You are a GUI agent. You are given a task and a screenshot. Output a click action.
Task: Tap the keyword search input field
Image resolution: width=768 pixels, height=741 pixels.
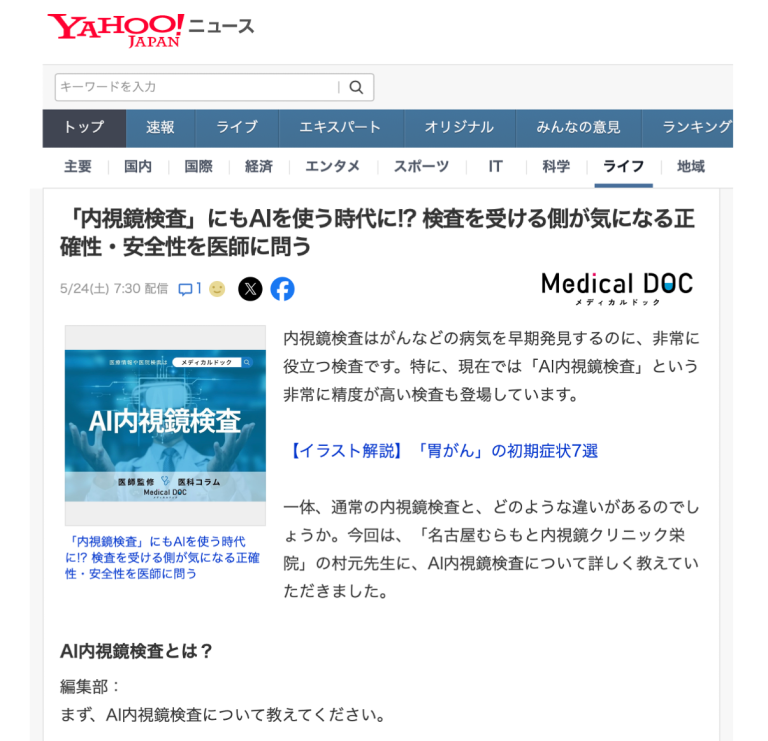(x=195, y=87)
